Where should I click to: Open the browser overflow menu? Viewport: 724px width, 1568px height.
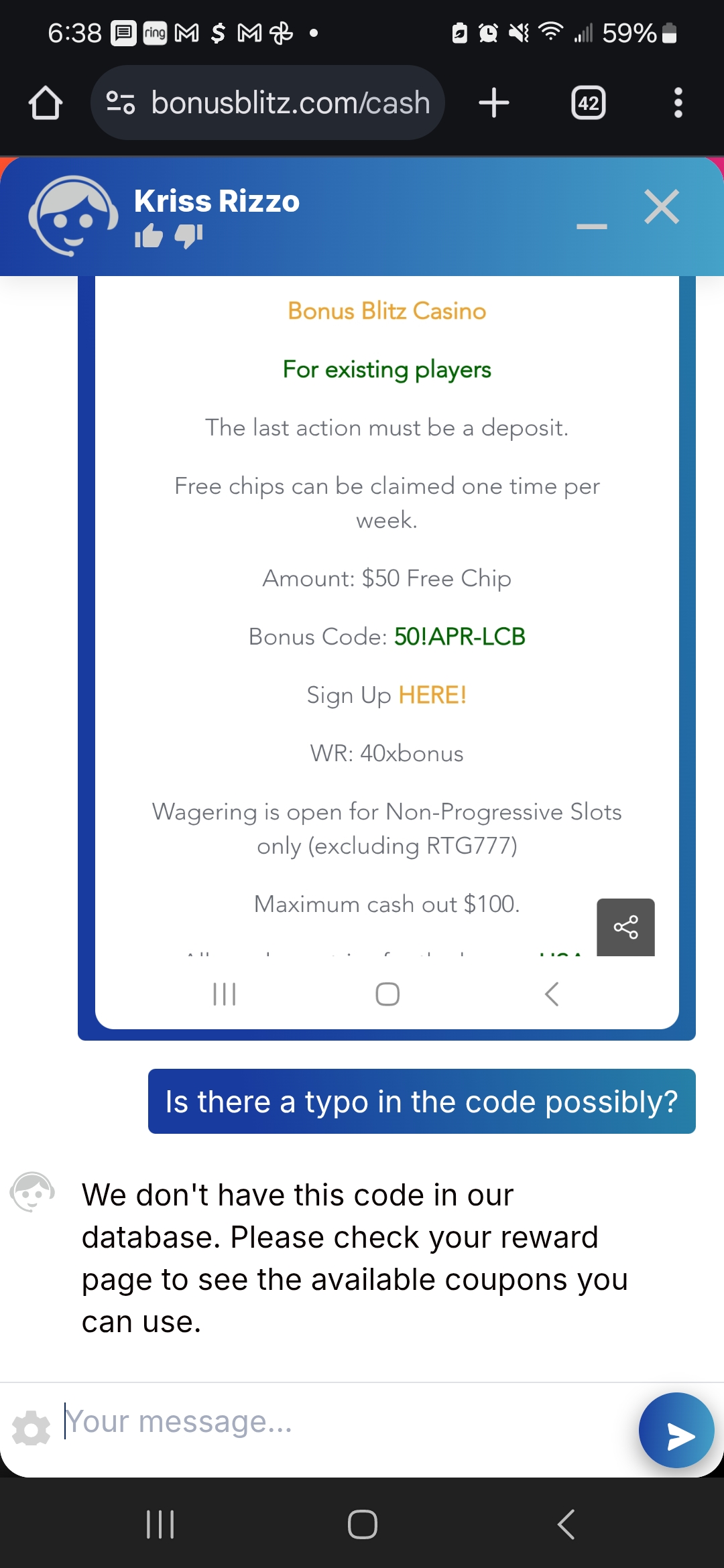678,103
